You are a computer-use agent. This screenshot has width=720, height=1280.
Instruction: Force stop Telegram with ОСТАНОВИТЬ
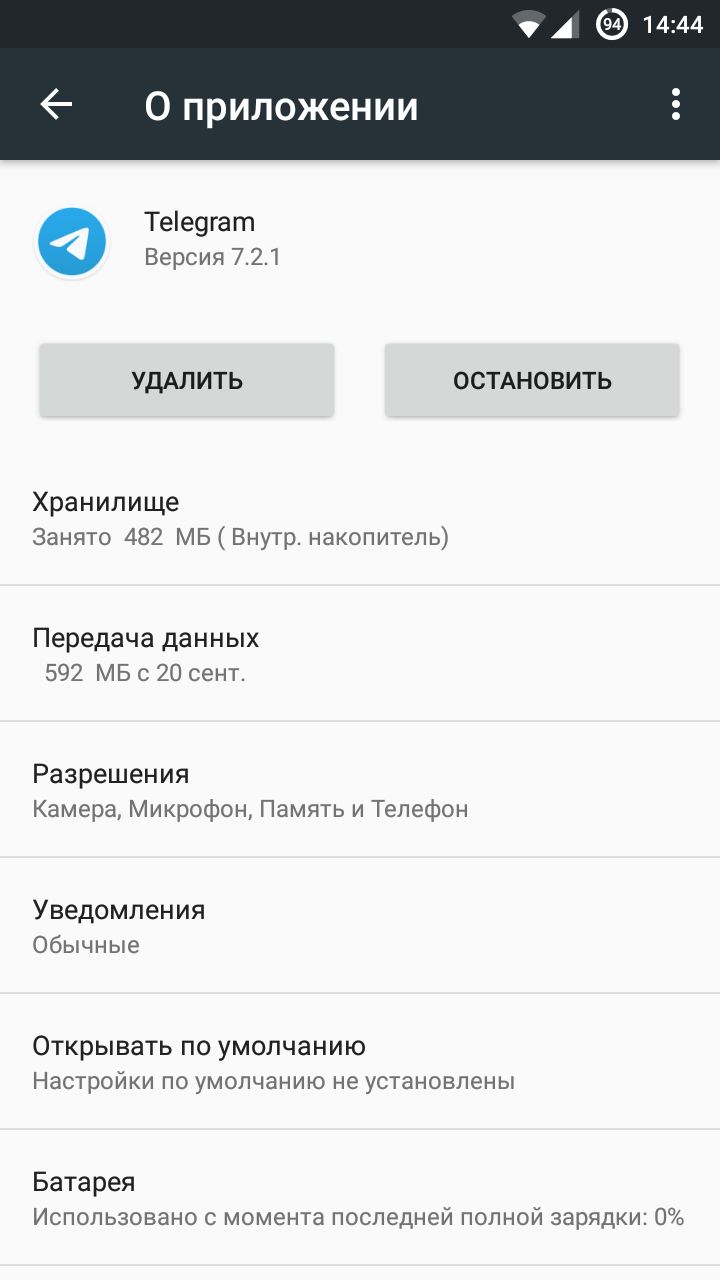coord(532,380)
